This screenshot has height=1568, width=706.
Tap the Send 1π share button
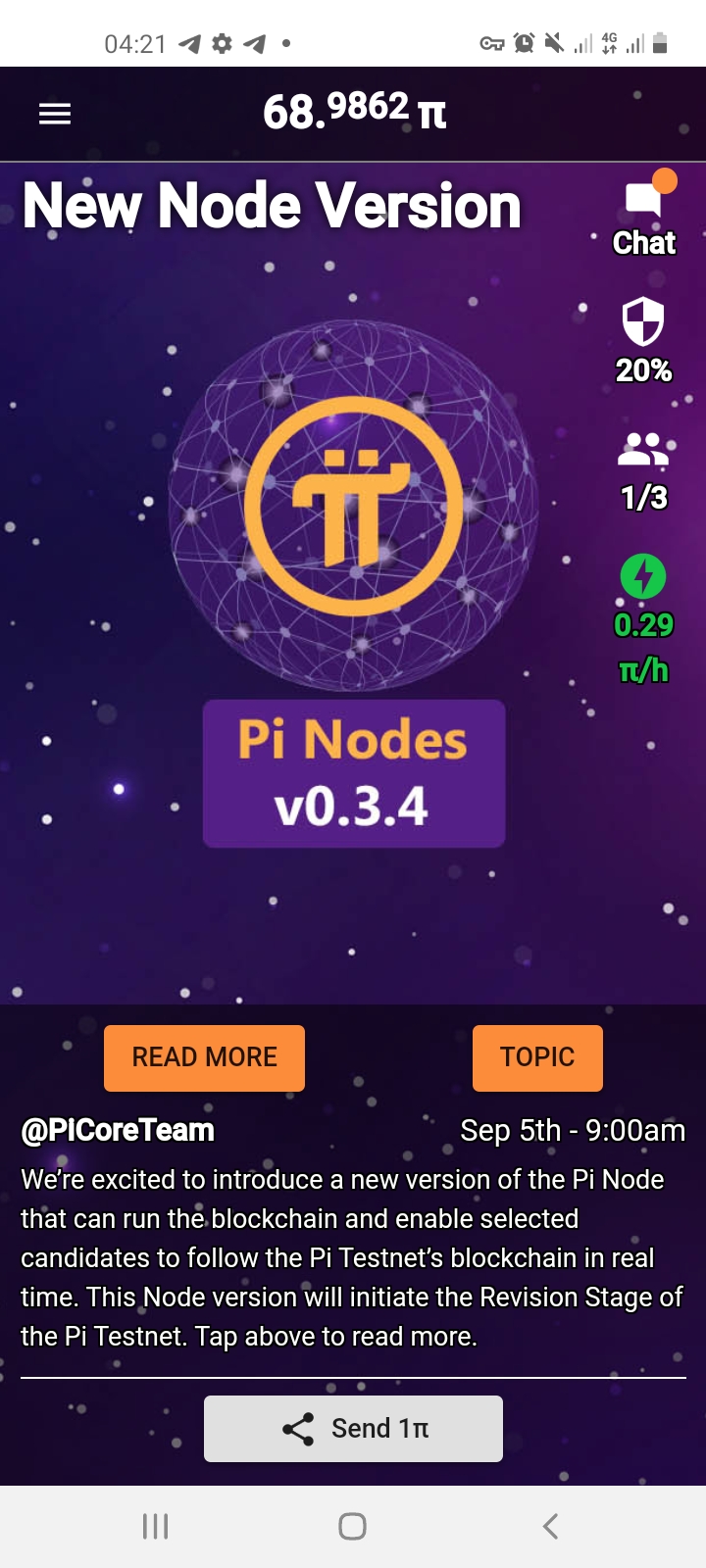[x=353, y=1429]
